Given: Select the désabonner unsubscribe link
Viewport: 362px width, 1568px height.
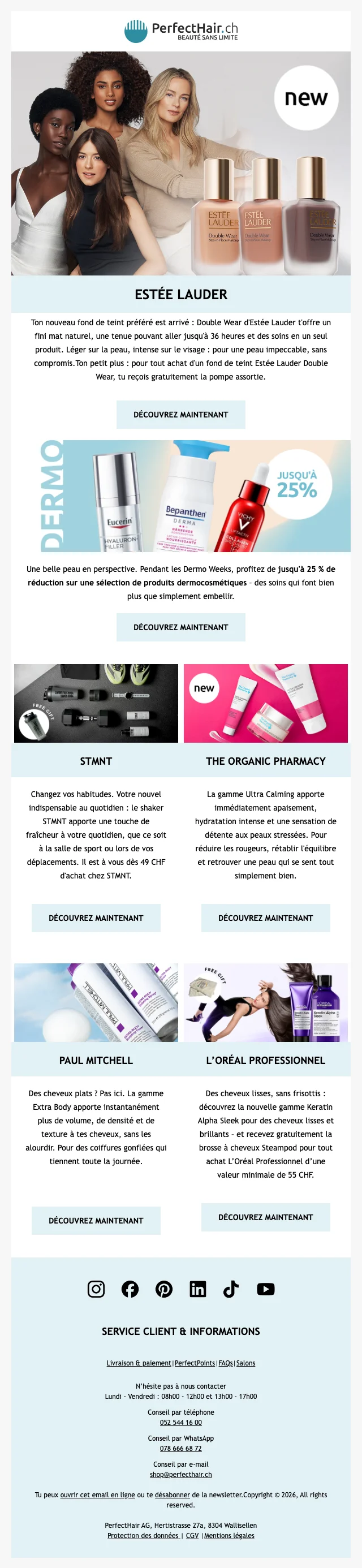Looking at the screenshot, I should 172,1495.
